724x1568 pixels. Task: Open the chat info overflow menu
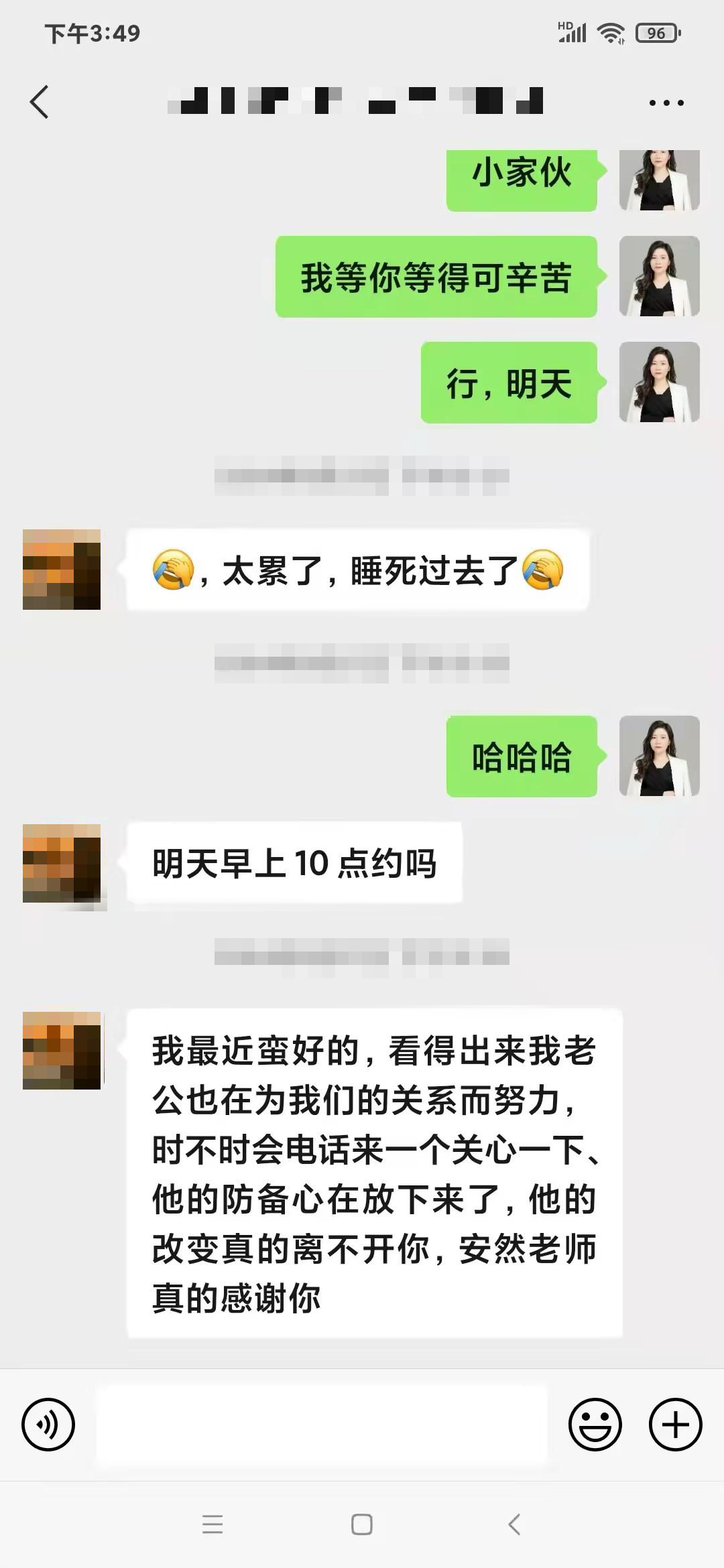tap(666, 103)
